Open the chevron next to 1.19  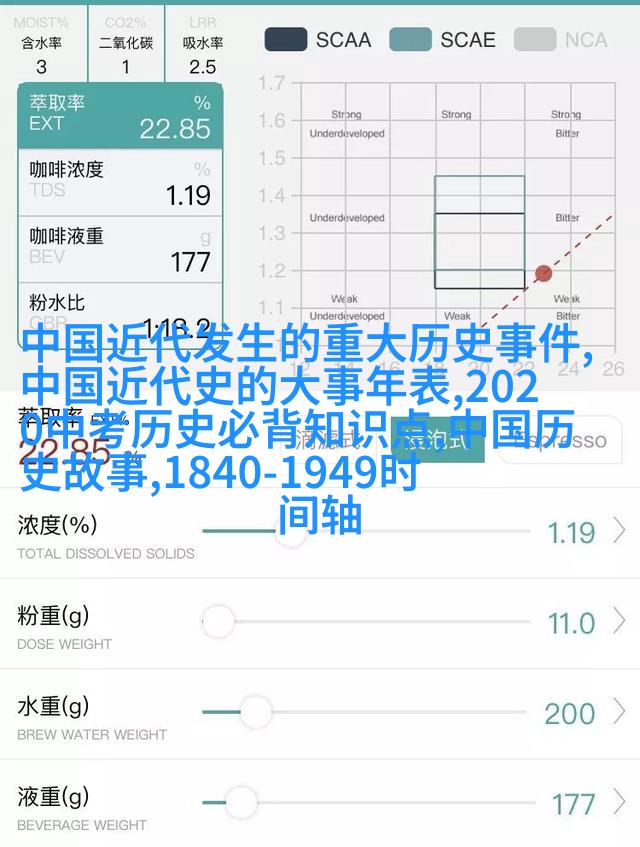620,530
